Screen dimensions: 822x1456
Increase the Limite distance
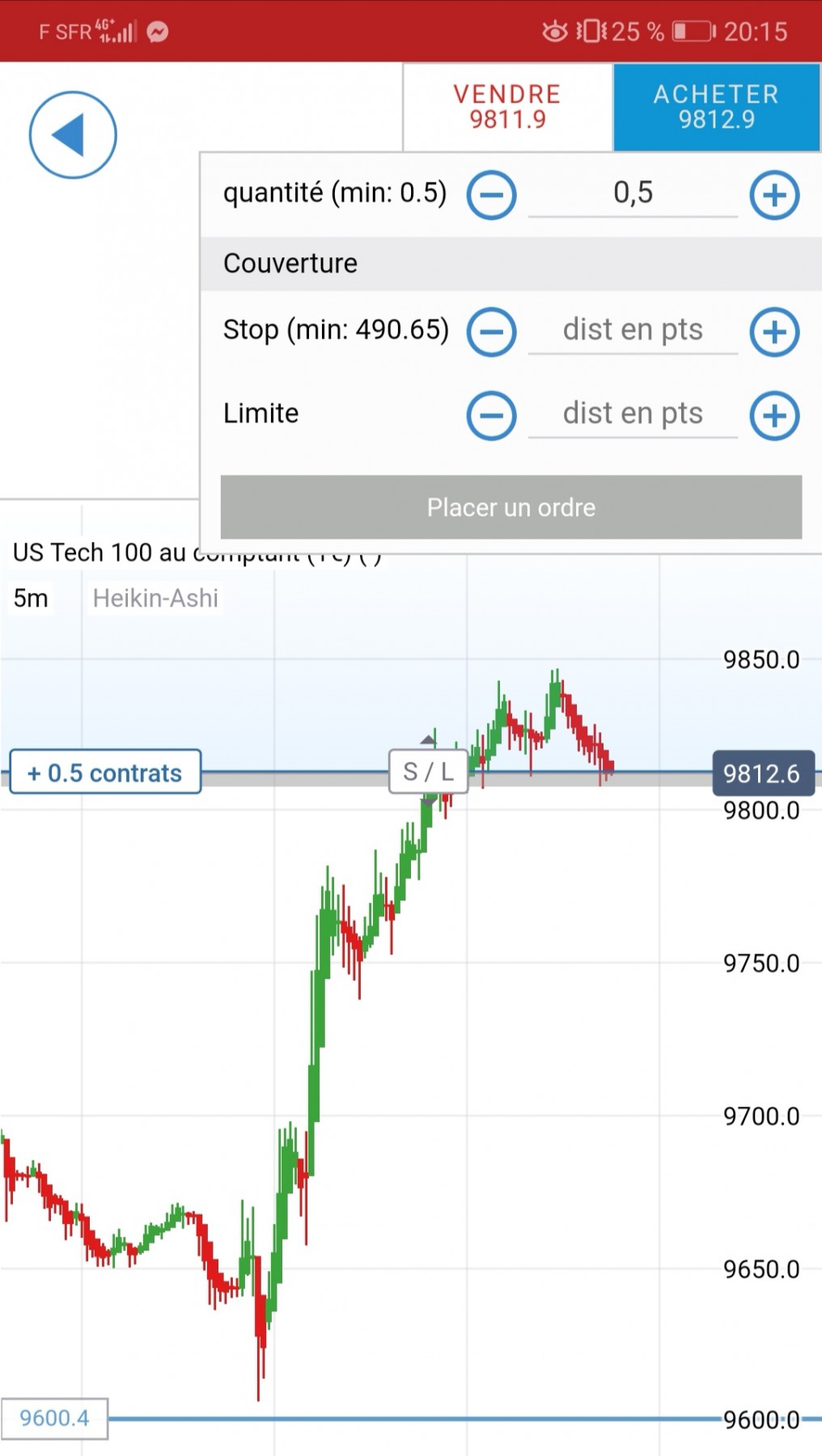[x=774, y=416]
